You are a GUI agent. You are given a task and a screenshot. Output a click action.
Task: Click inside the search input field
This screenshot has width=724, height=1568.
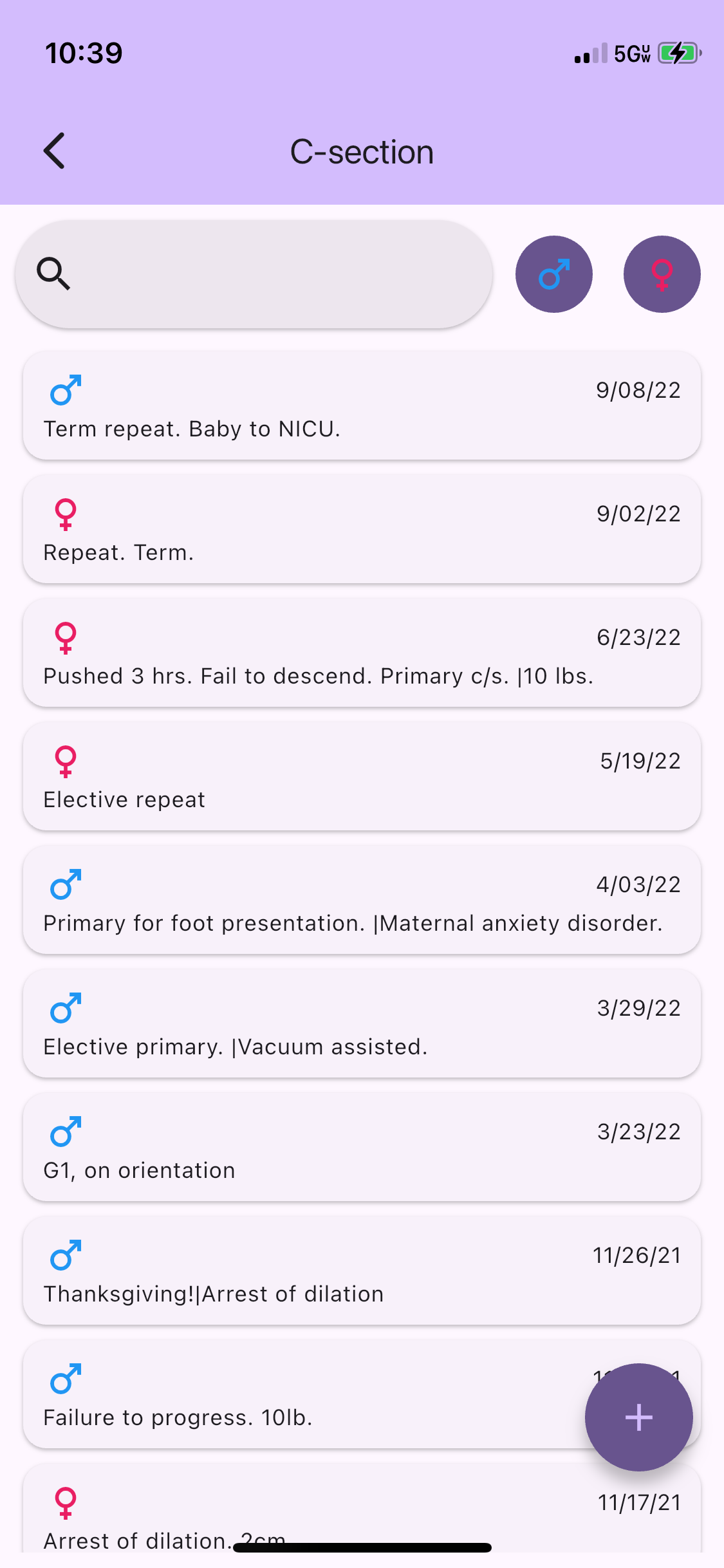(257, 274)
